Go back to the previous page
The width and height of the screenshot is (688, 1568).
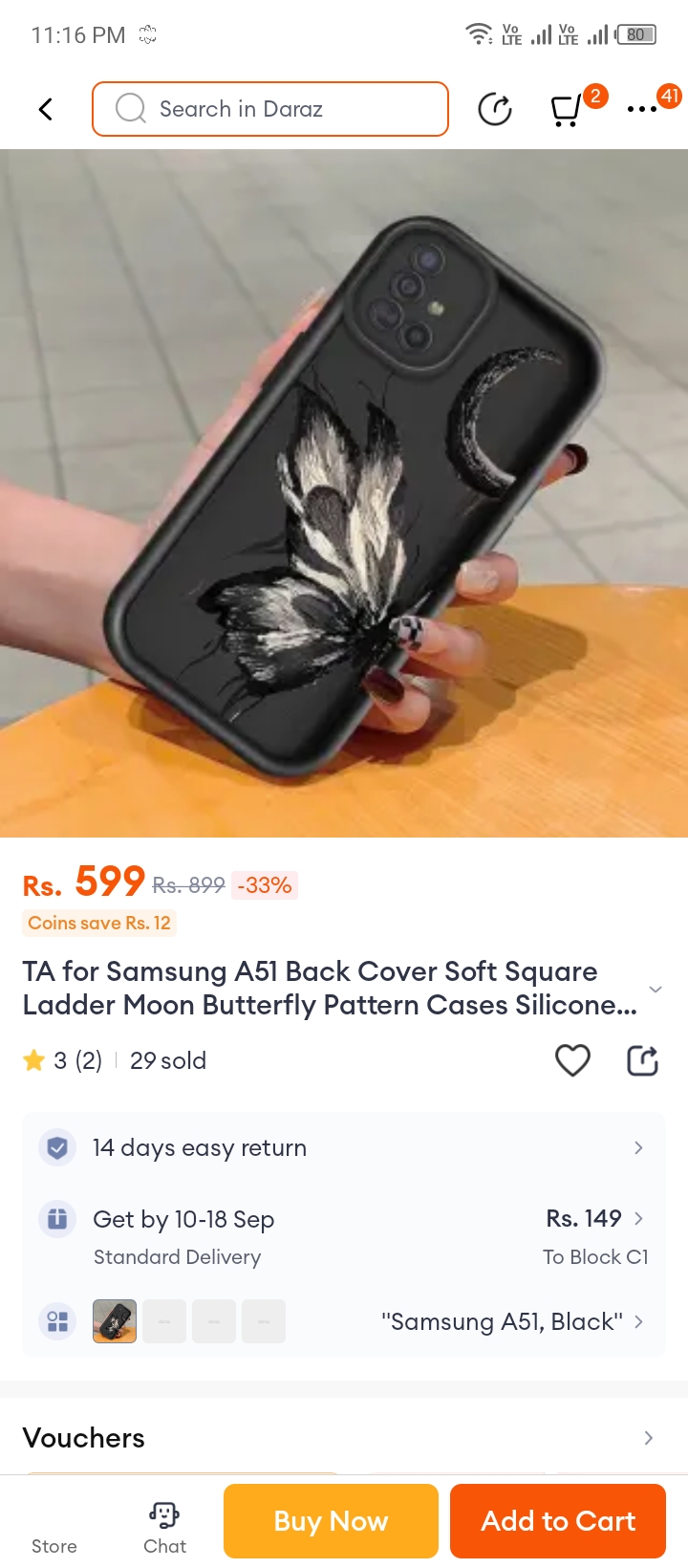click(x=45, y=109)
